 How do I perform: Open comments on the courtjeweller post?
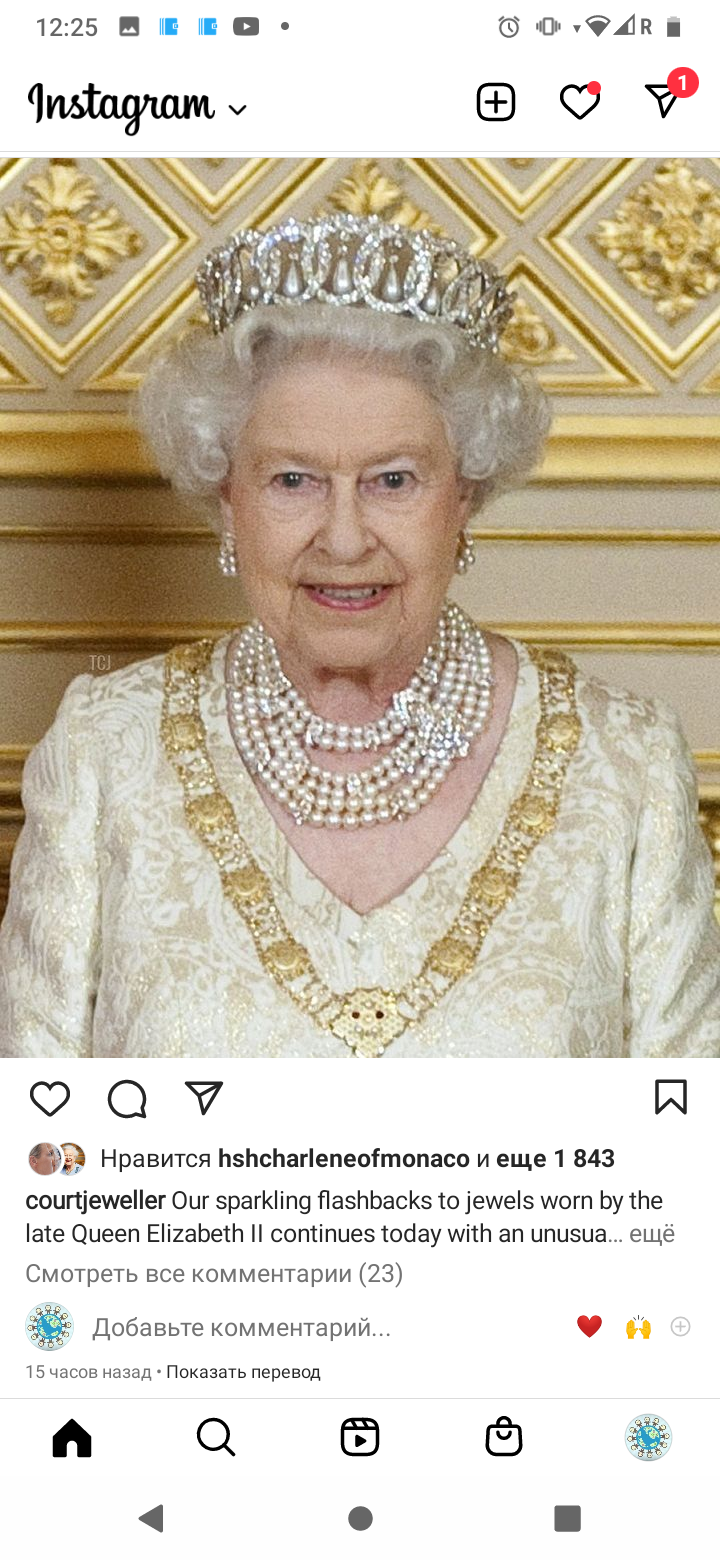[x=127, y=1098]
